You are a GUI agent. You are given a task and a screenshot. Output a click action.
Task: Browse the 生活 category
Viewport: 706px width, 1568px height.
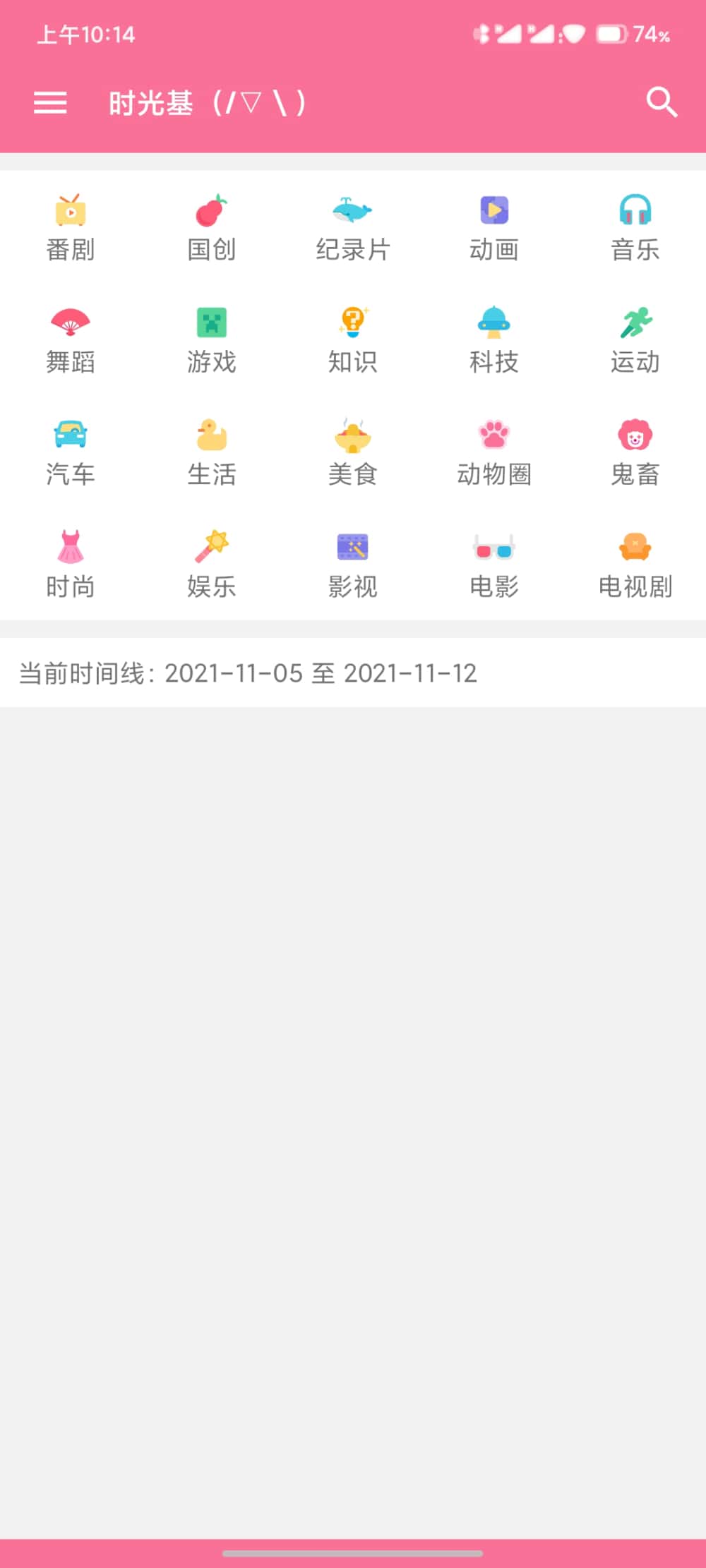pos(212,452)
